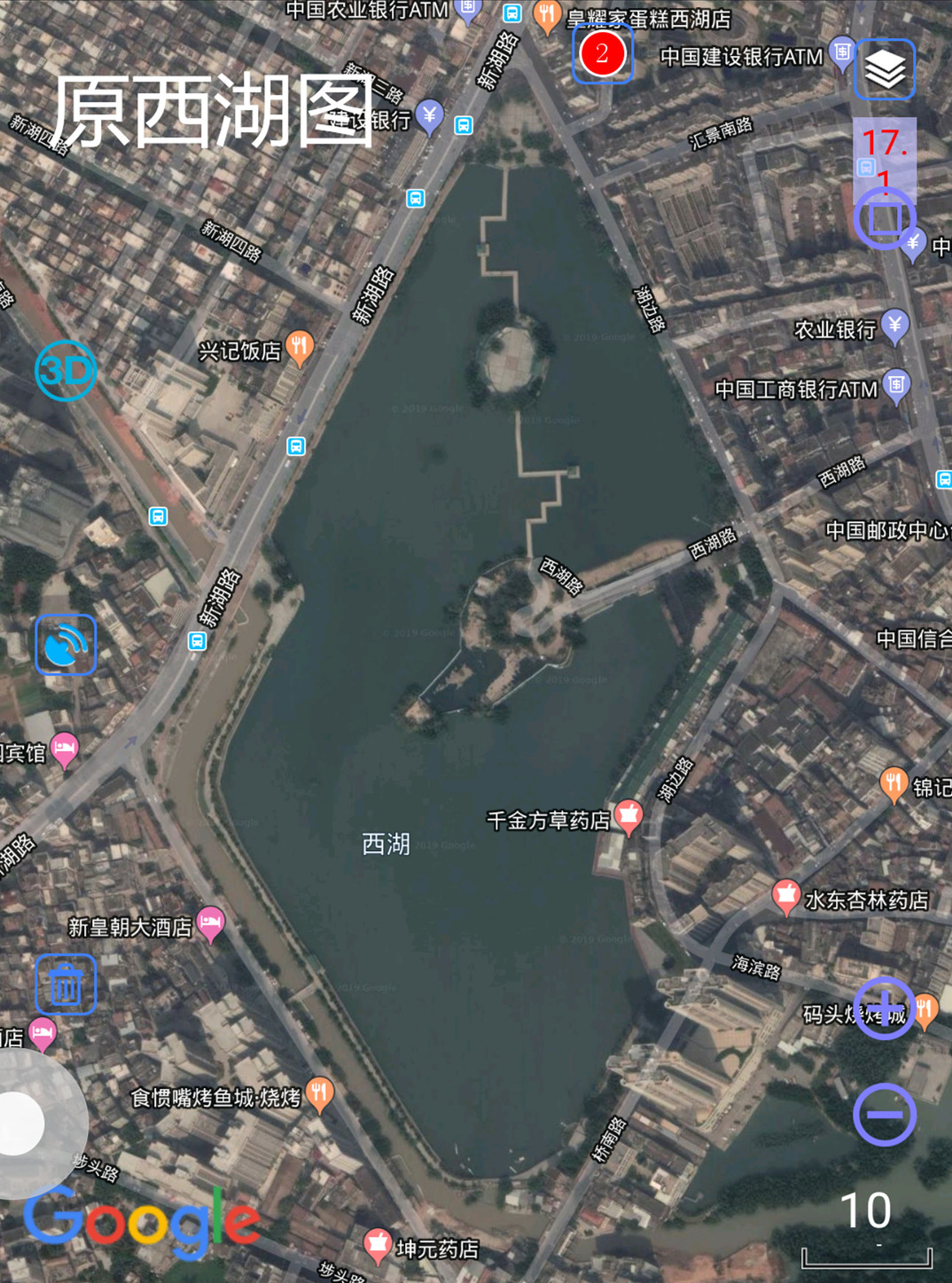952x1283 pixels.
Task: Open the map layers selector
Action: click(x=885, y=69)
